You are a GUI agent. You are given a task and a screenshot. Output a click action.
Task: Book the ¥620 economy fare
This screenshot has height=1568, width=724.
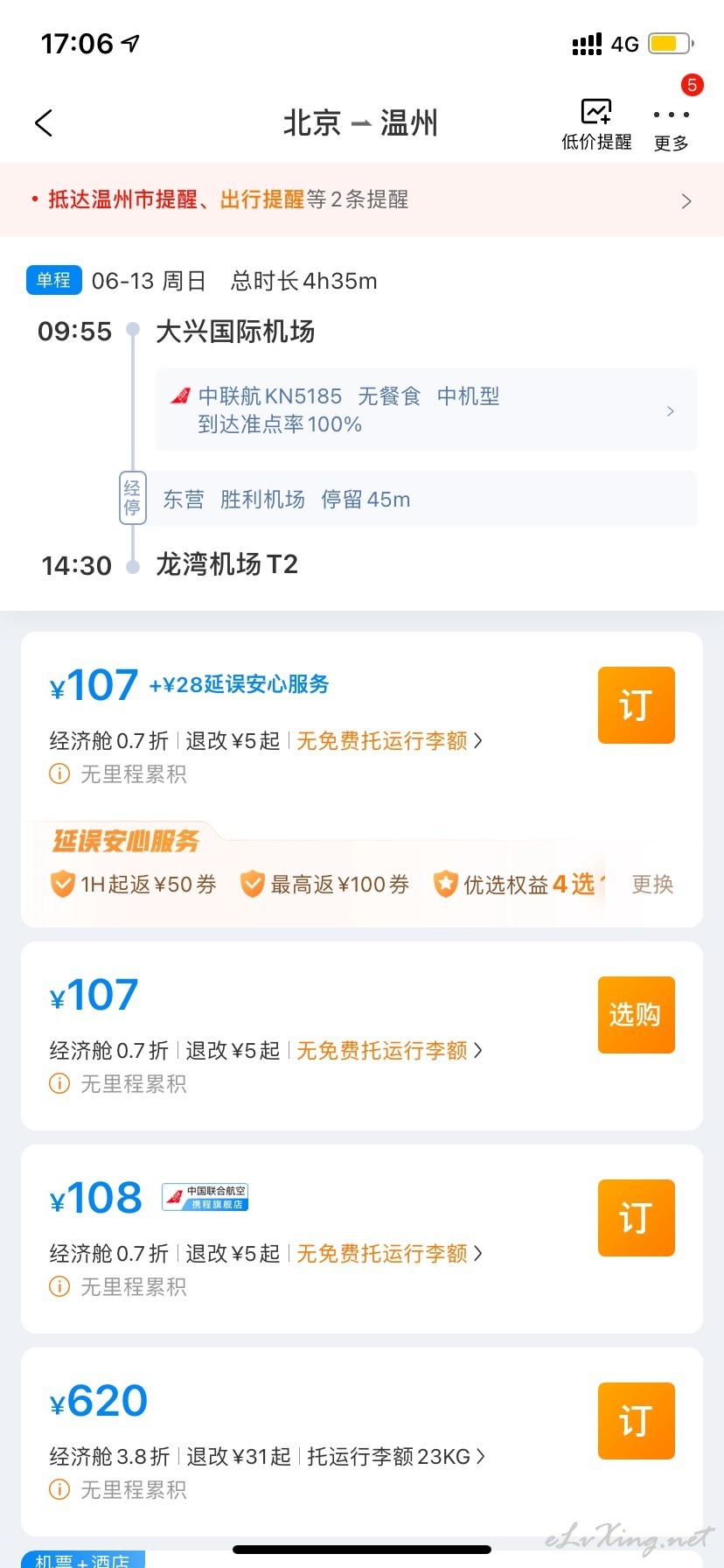pyautogui.click(x=636, y=1421)
